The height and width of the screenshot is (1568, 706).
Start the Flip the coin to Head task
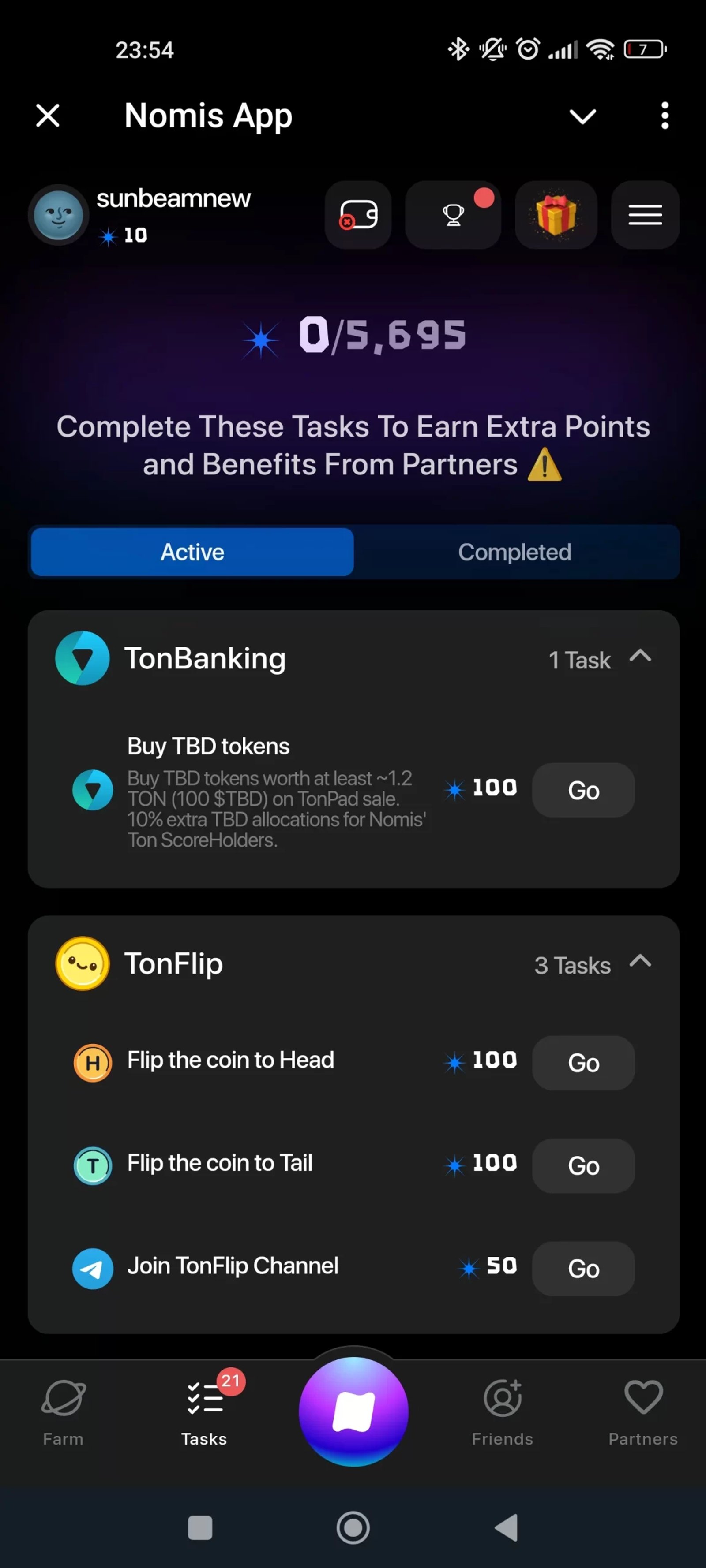pyautogui.click(x=583, y=1063)
